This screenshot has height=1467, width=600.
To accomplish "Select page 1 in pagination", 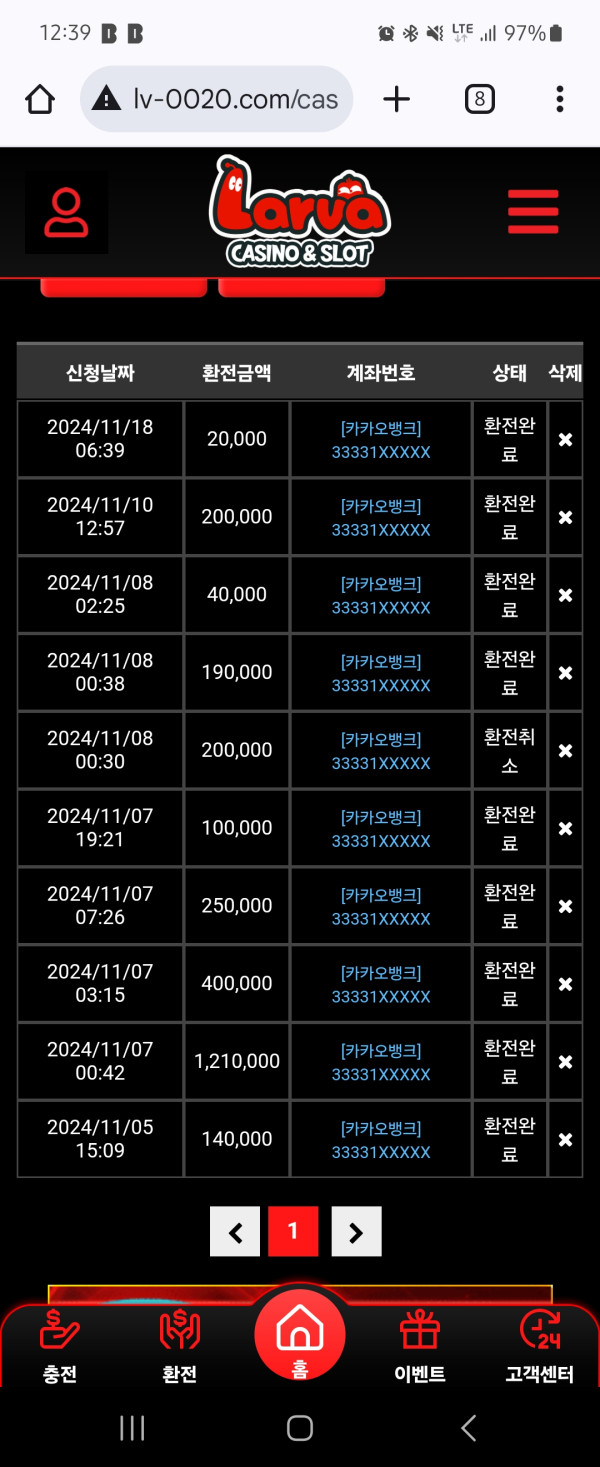I will (293, 1232).
